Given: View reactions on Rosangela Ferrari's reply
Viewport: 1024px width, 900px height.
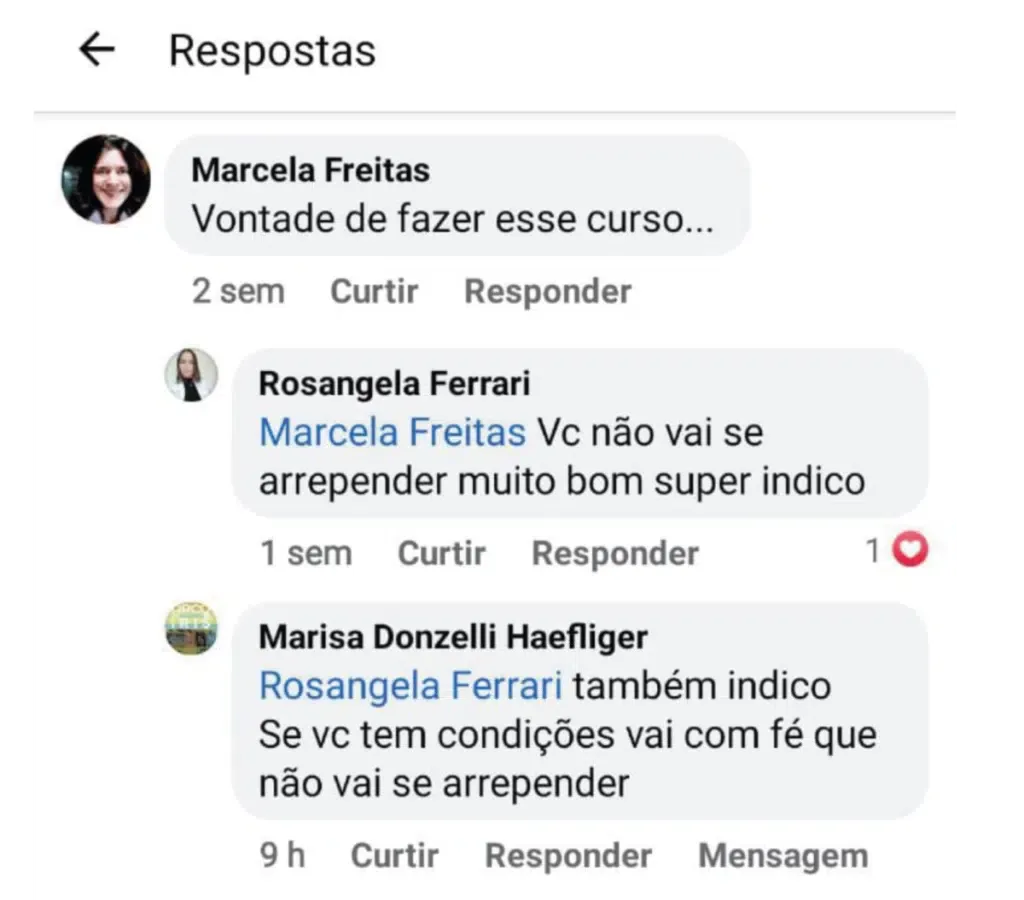Looking at the screenshot, I should click(x=898, y=551).
